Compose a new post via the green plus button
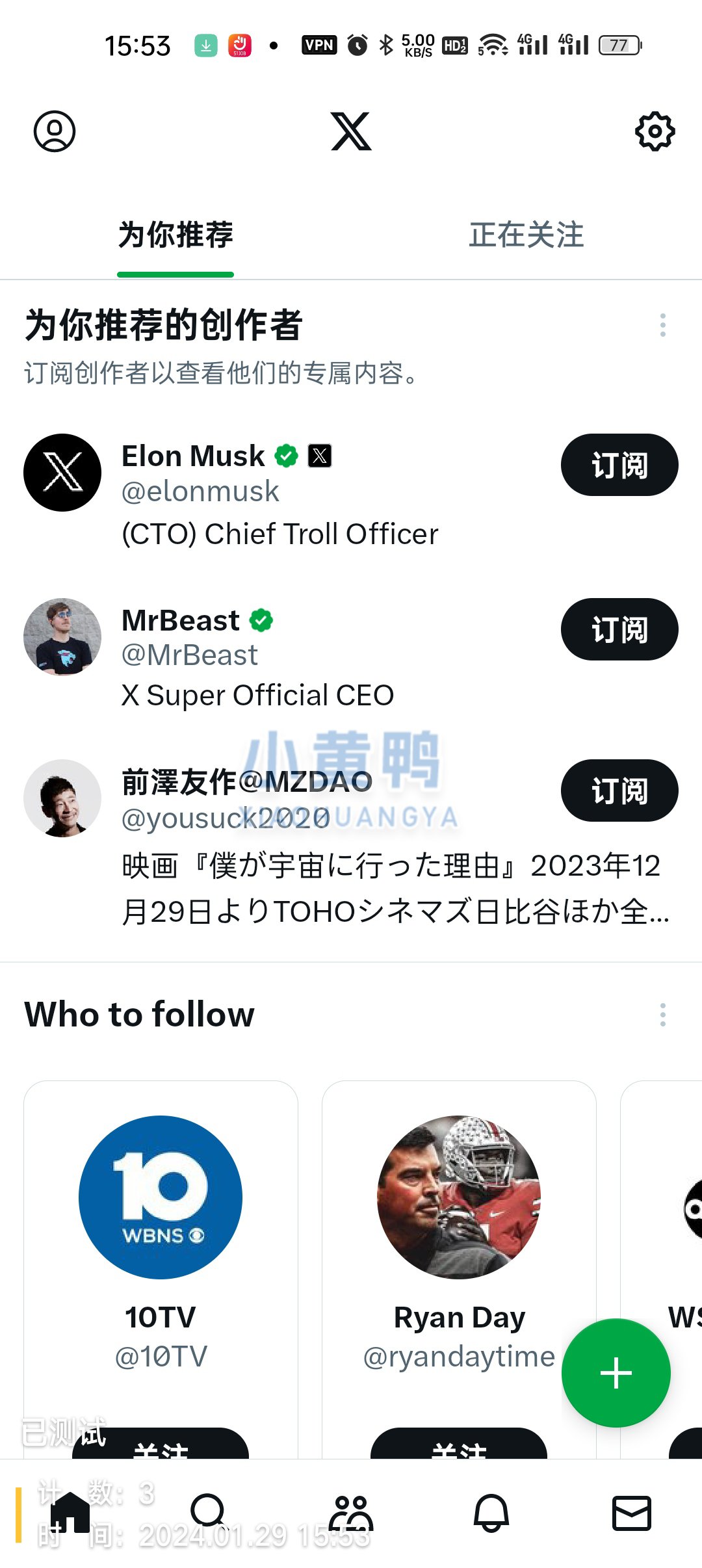702x1568 pixels. [x=616, y=1373]
